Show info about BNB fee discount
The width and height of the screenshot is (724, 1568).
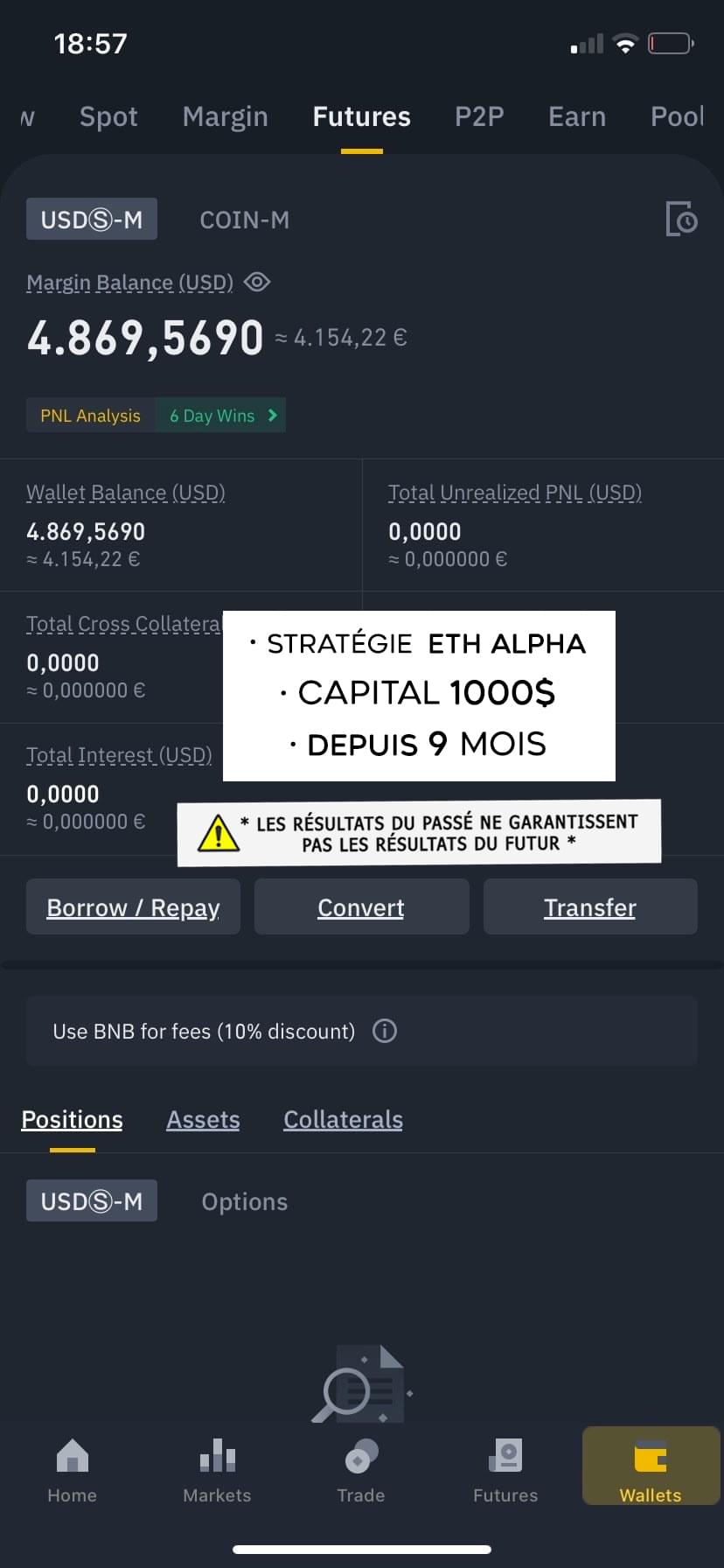385,1031
